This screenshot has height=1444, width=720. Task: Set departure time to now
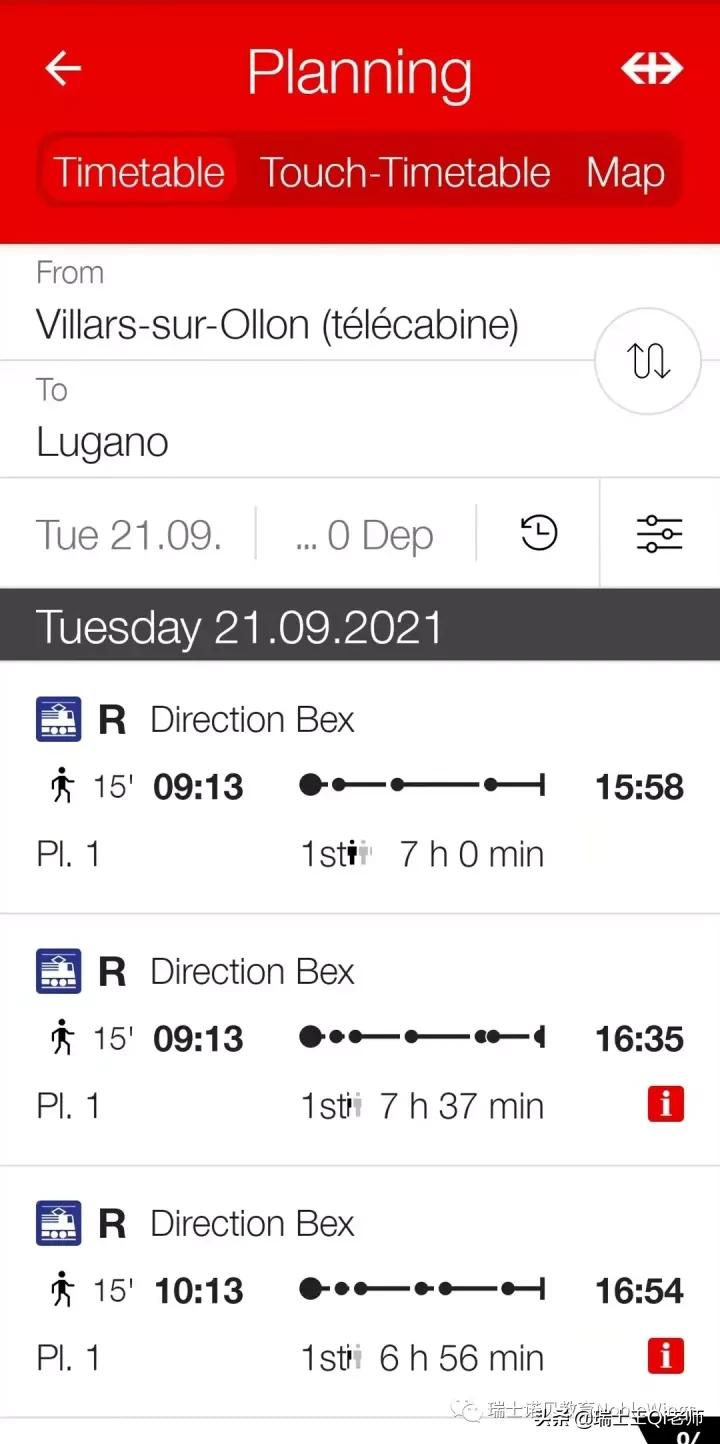(539, 533)
